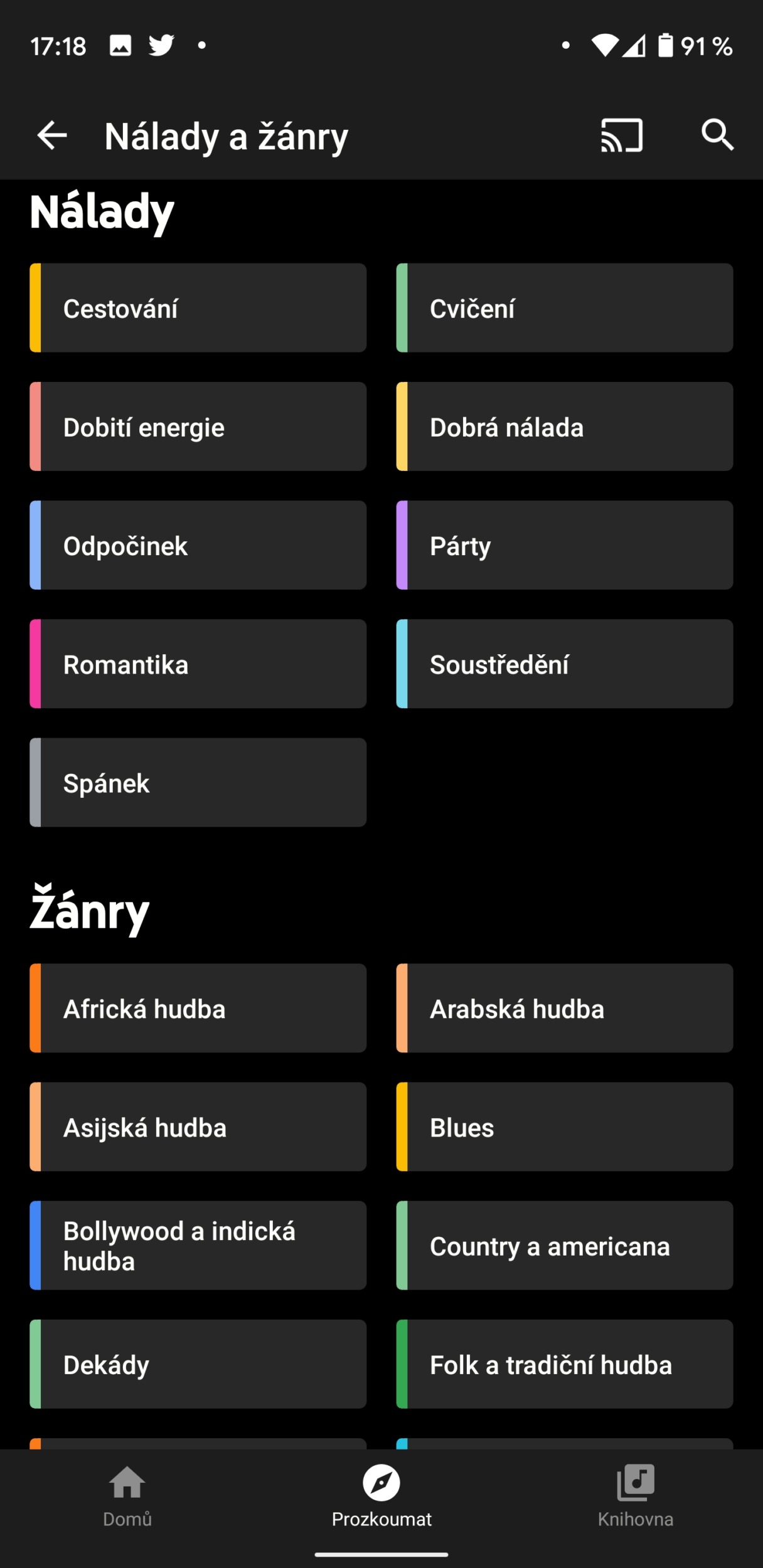Image resolution: width=763 pixels, height=1568 pixels.
Task: Open the Cestování mood
Action: (198, 308)
